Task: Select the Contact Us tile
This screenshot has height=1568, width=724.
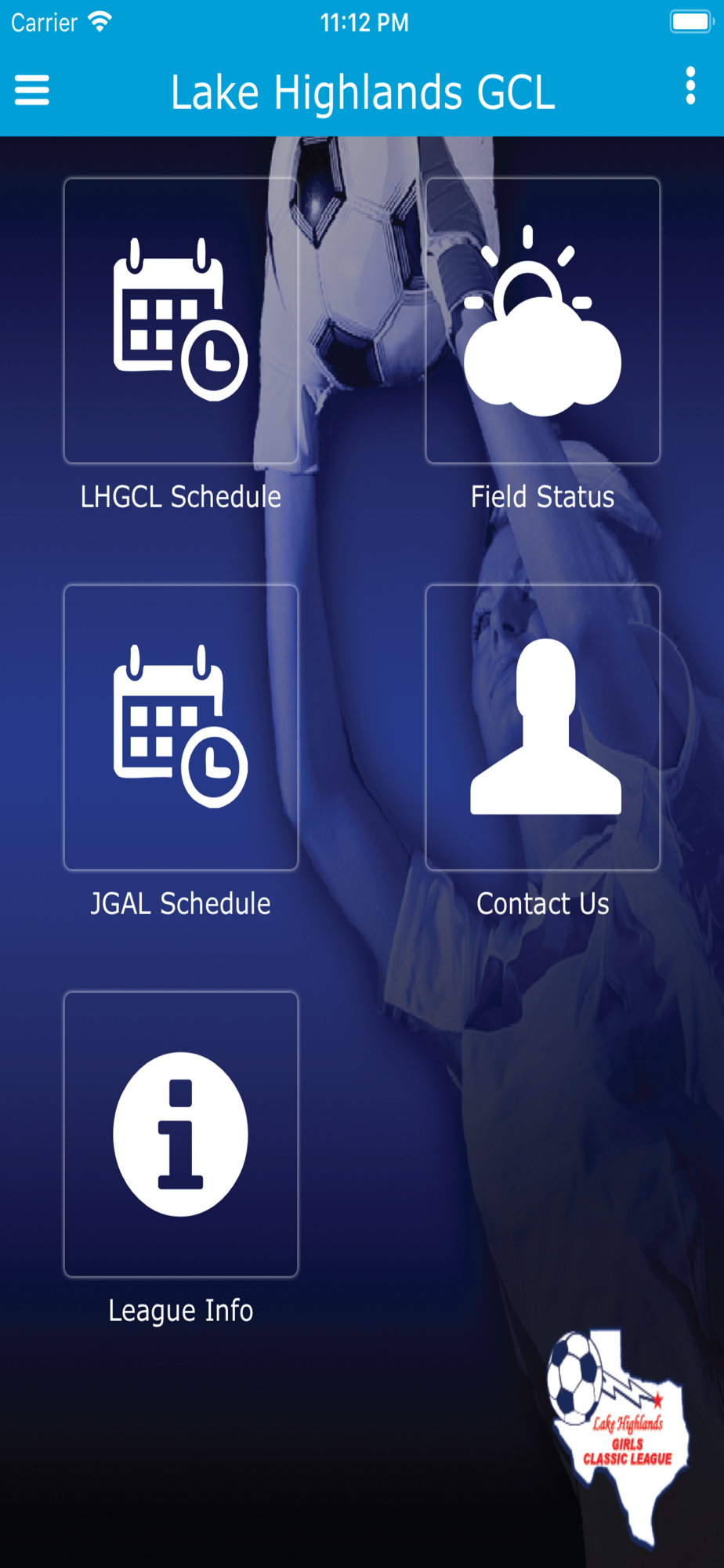Action: (542, 728)
